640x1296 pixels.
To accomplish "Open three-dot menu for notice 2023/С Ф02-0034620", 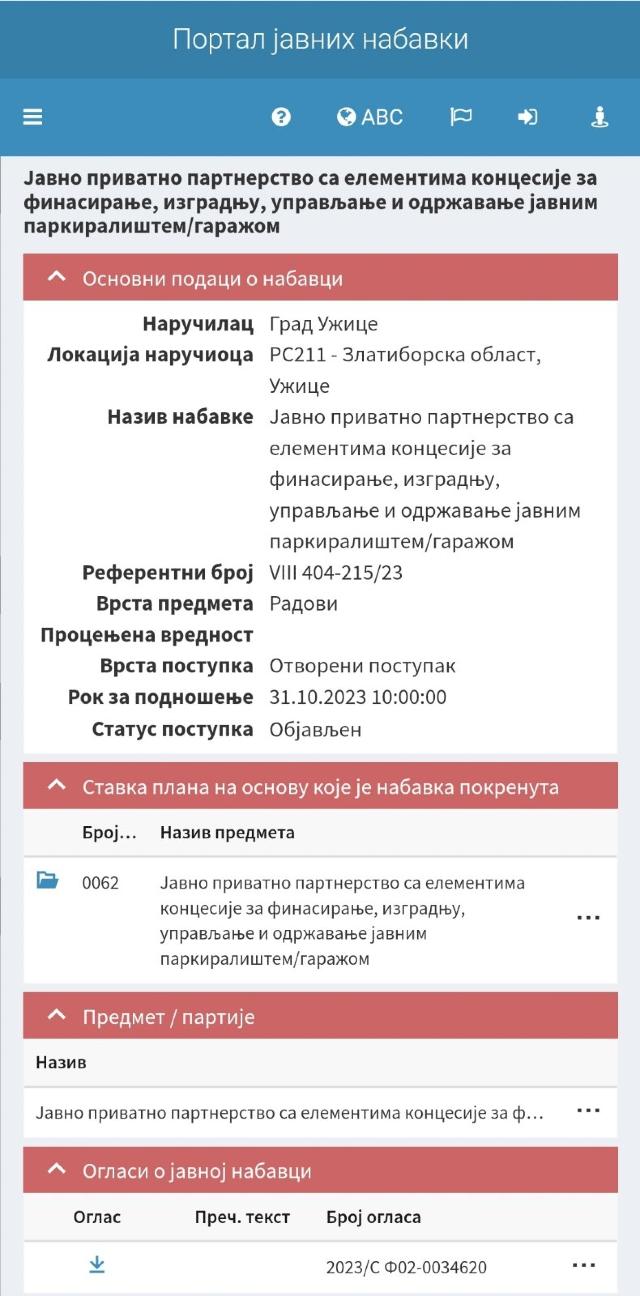I will (584, 1265).
